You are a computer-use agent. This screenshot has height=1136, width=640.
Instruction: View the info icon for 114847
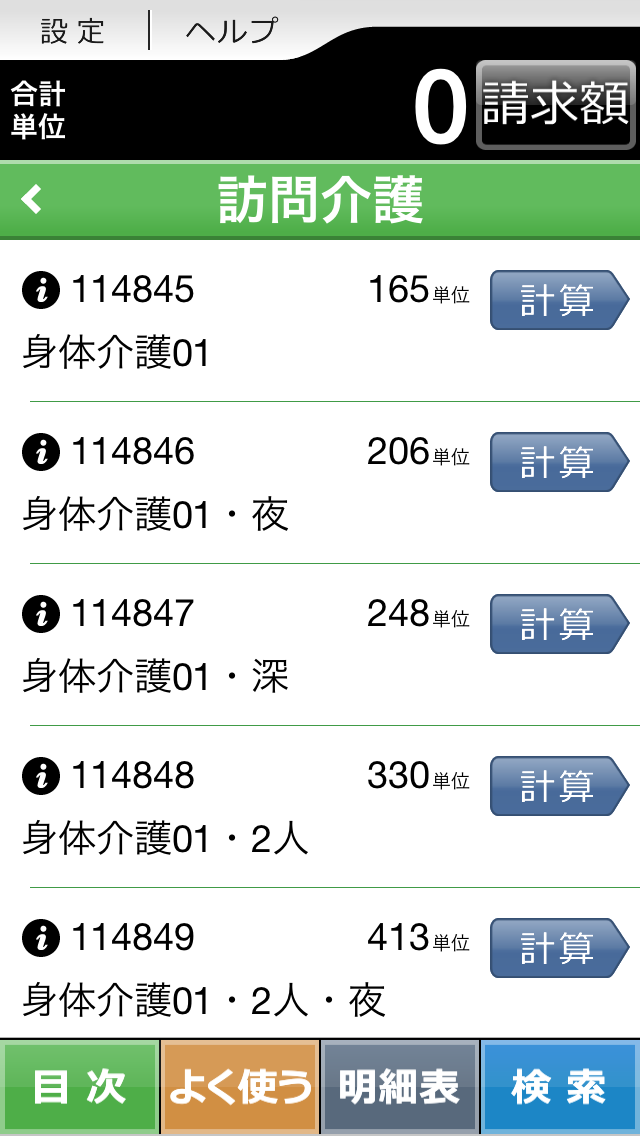41,615
